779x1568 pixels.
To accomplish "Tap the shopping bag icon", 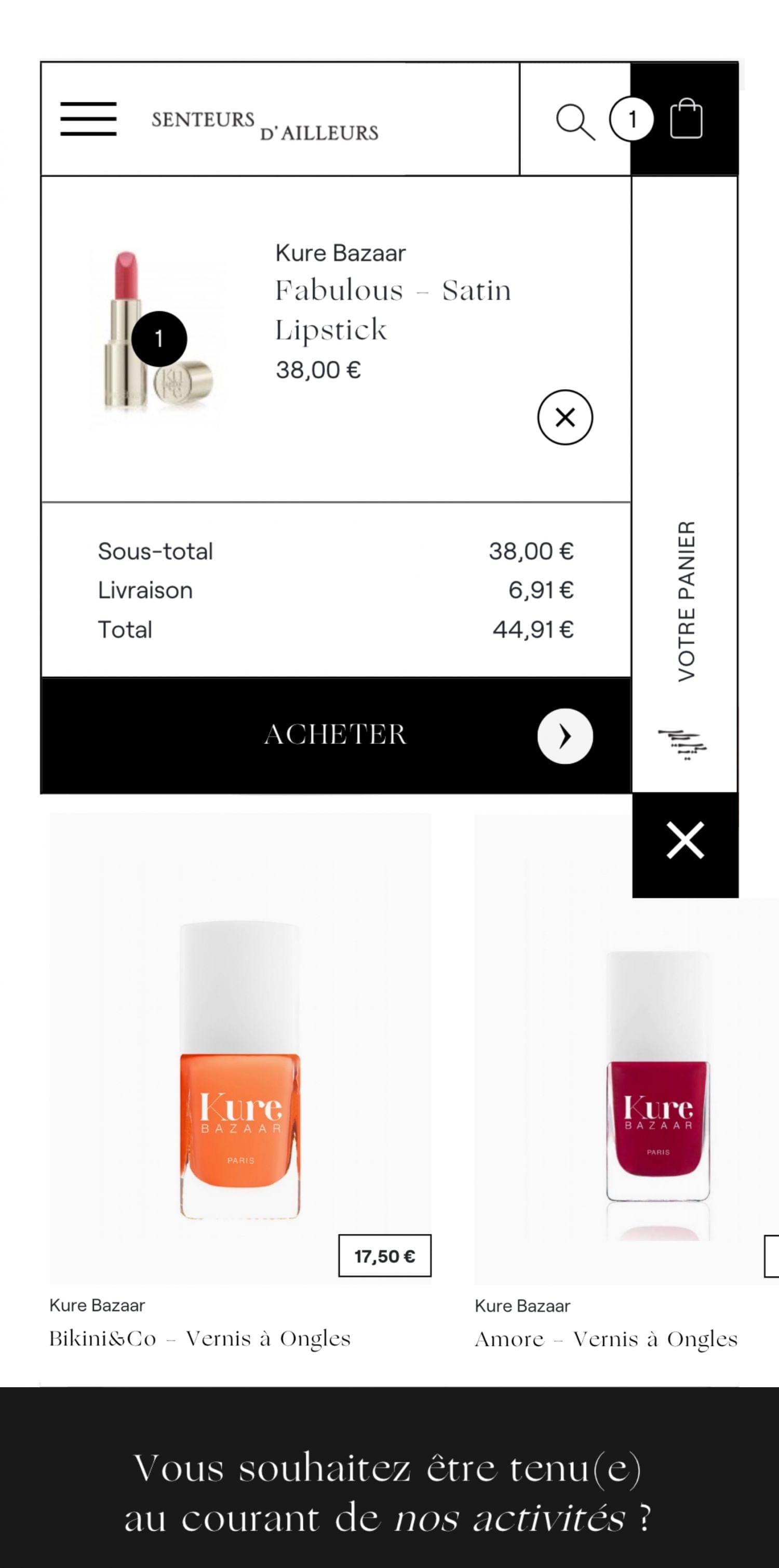I will tap(686, 119).
